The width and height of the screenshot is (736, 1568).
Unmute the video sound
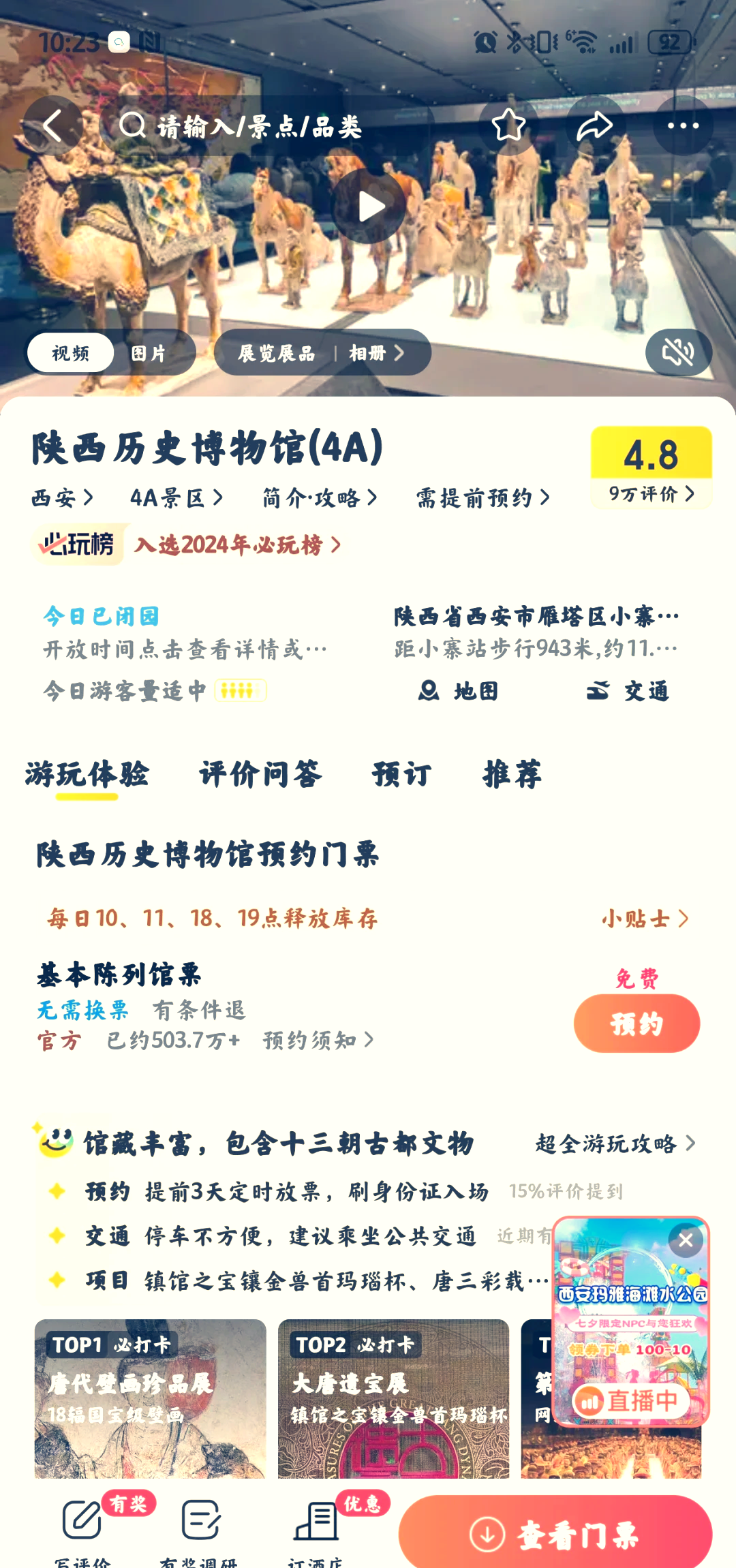click(x=677, y=352)
